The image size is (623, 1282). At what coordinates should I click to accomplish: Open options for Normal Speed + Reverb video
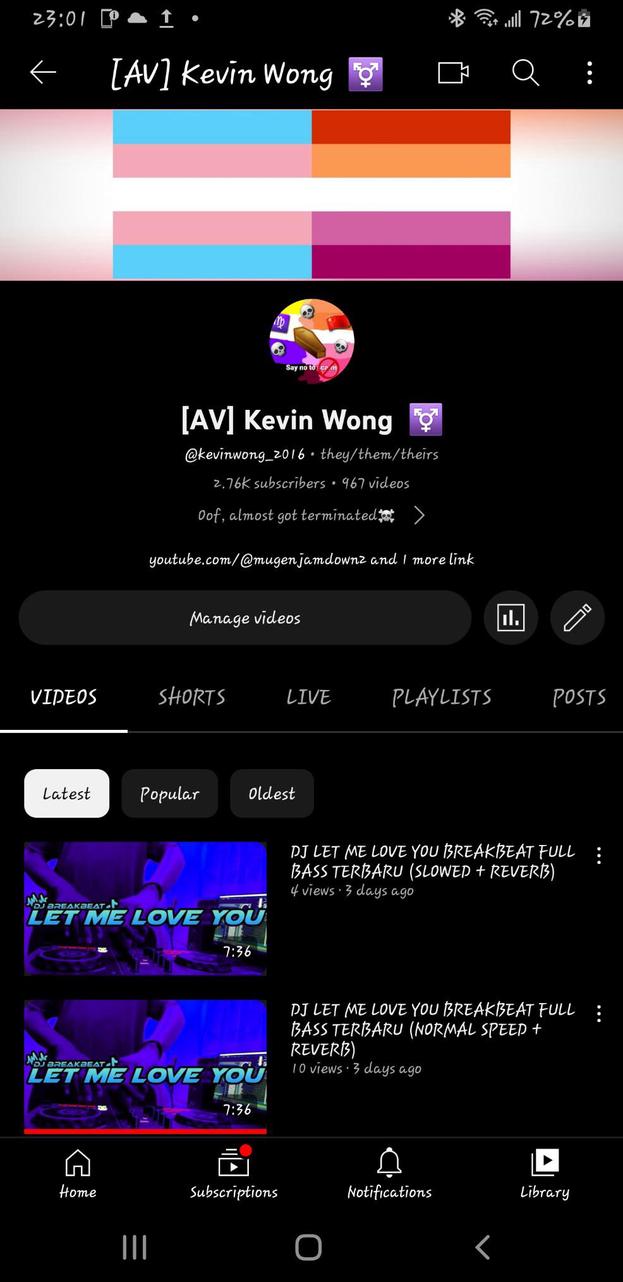tap(598, 1014)
